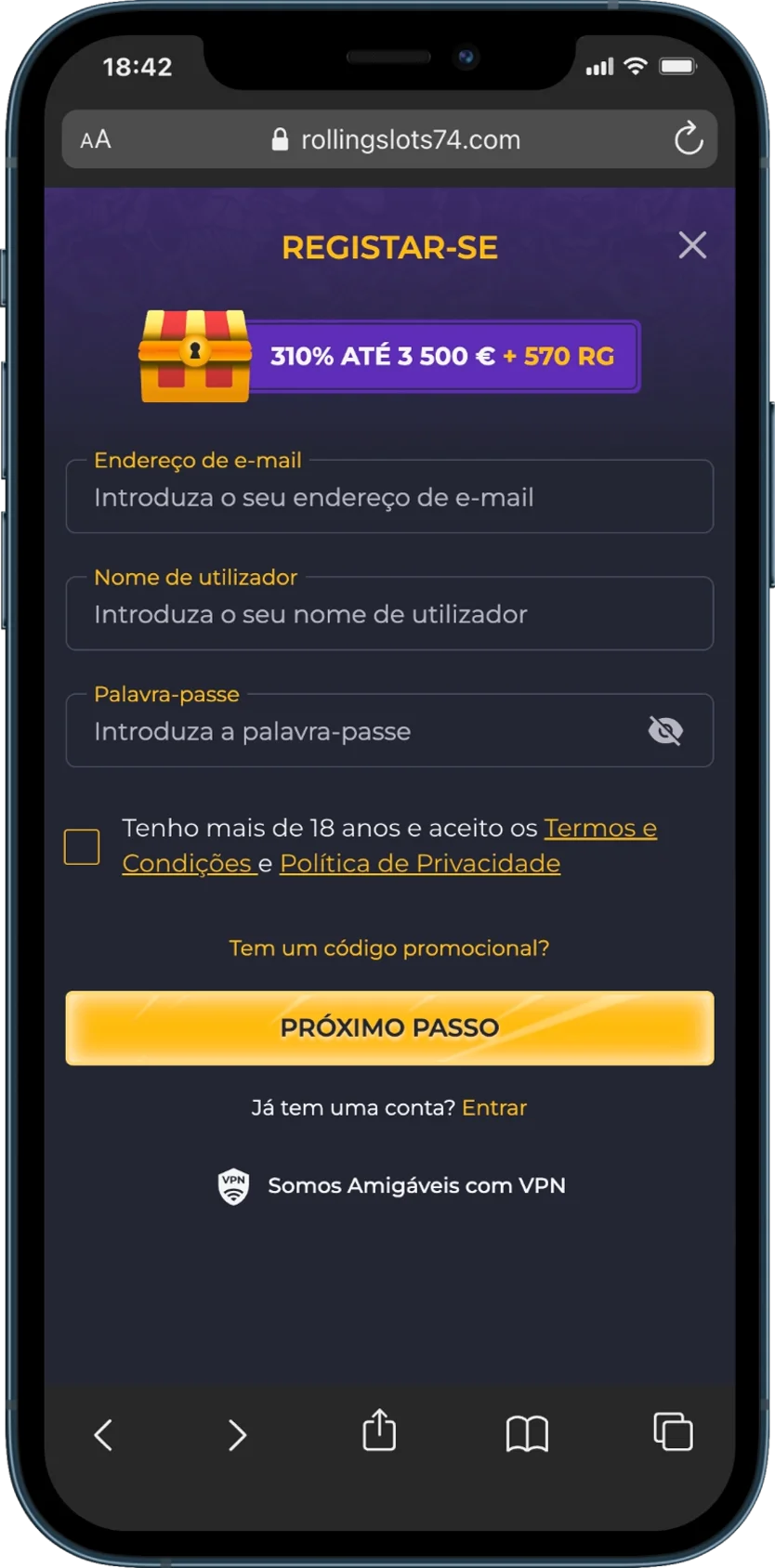This screenshot has height=1568, width=775.
Task: Expand the promotional code section
Action: click(x=388, y=947)
